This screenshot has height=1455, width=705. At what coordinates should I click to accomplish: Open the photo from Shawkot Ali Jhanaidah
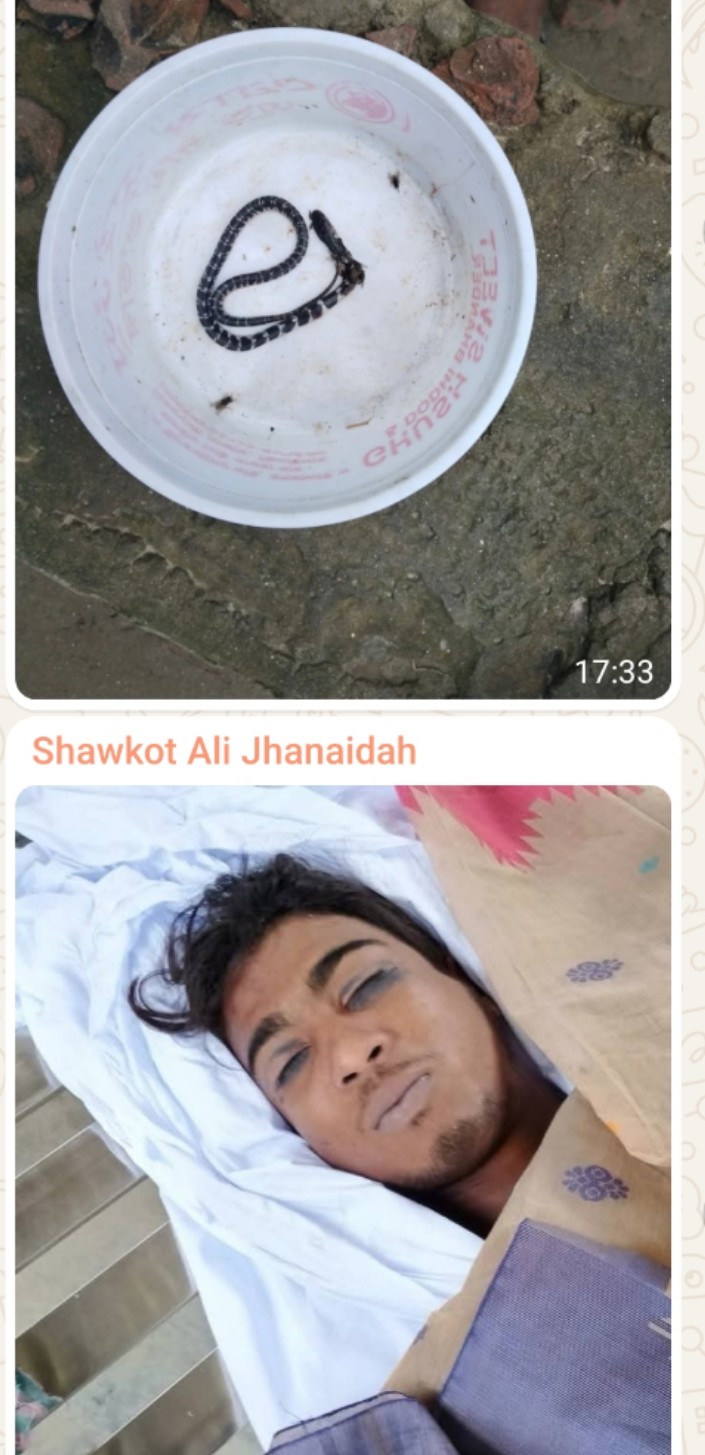coord(342,1118)
